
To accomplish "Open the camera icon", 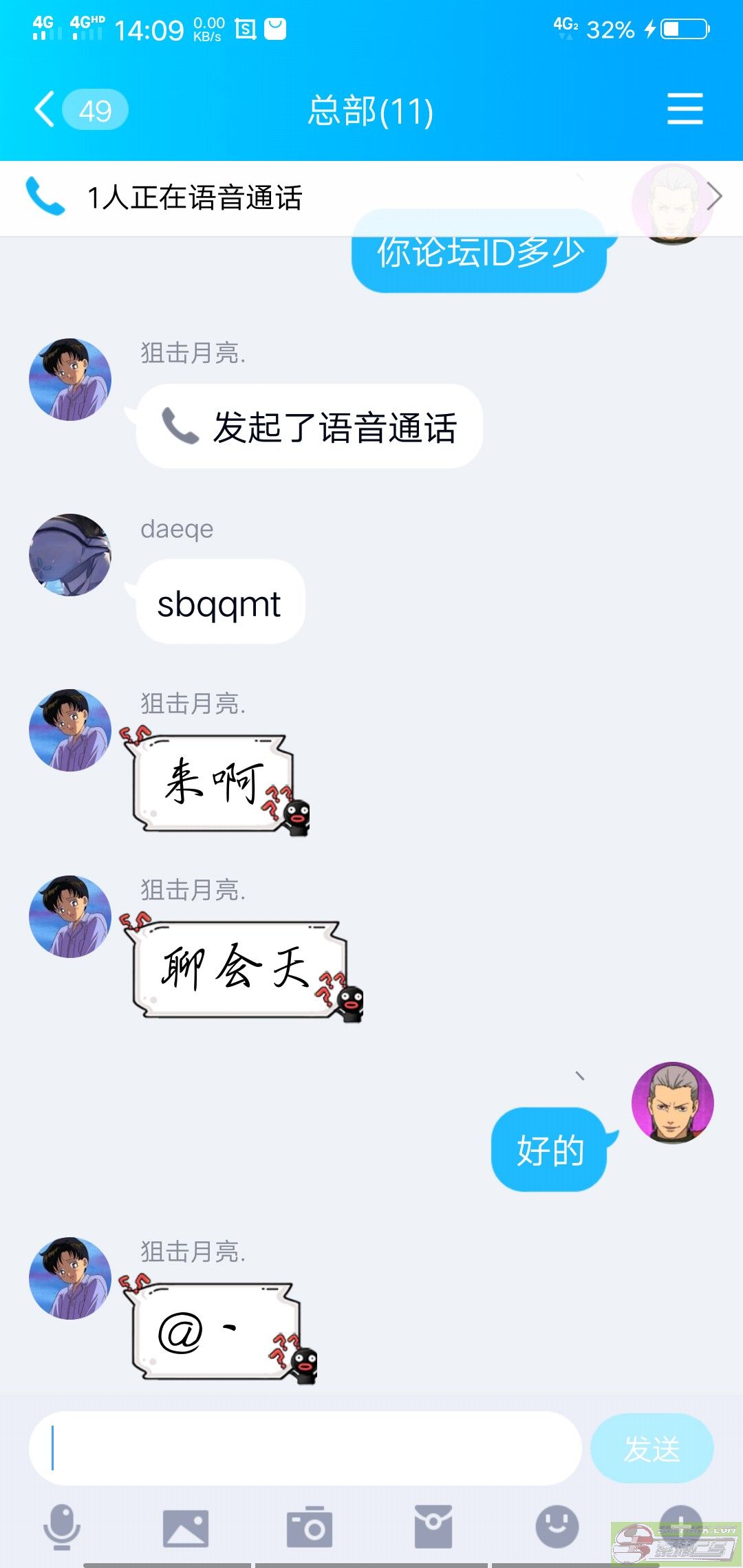I will coord(310,1528).
